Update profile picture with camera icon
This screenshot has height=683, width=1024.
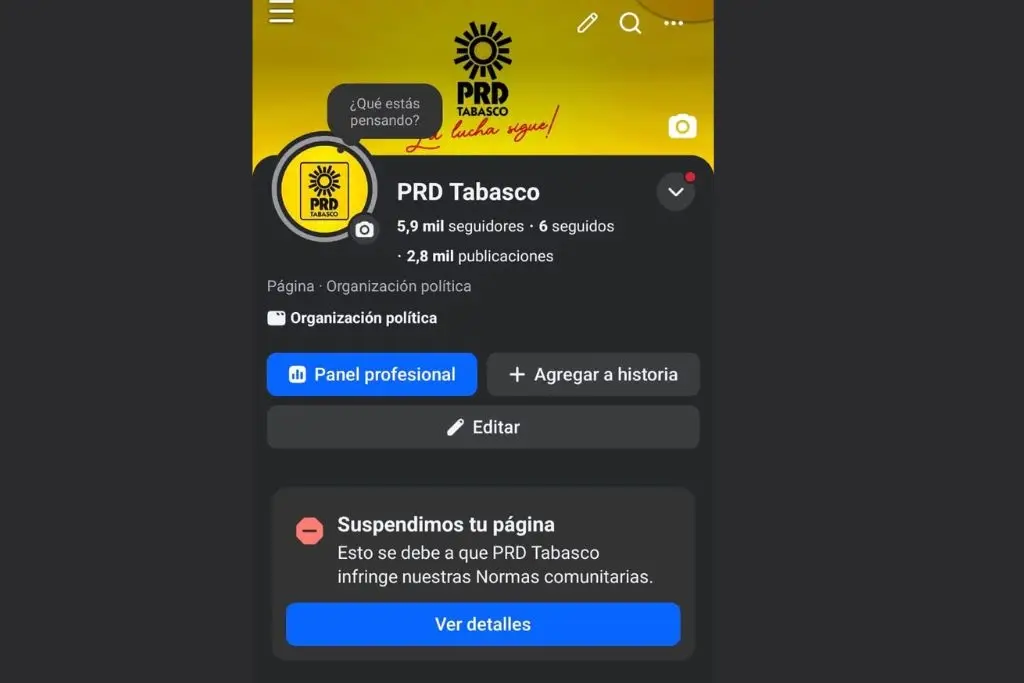(364, 229)
